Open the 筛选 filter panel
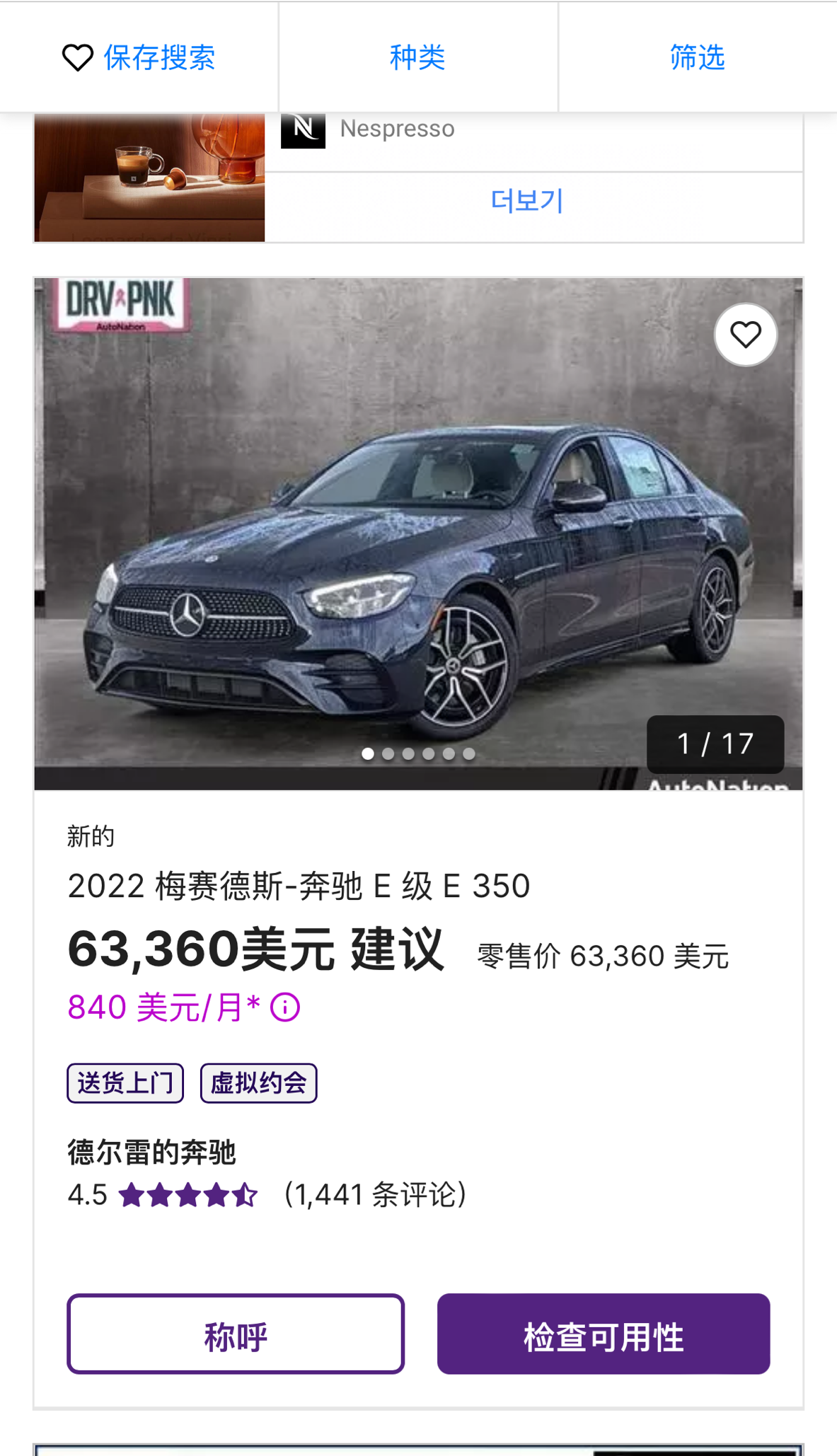Viewport: 837px width, 1456px height. [697, 57]
